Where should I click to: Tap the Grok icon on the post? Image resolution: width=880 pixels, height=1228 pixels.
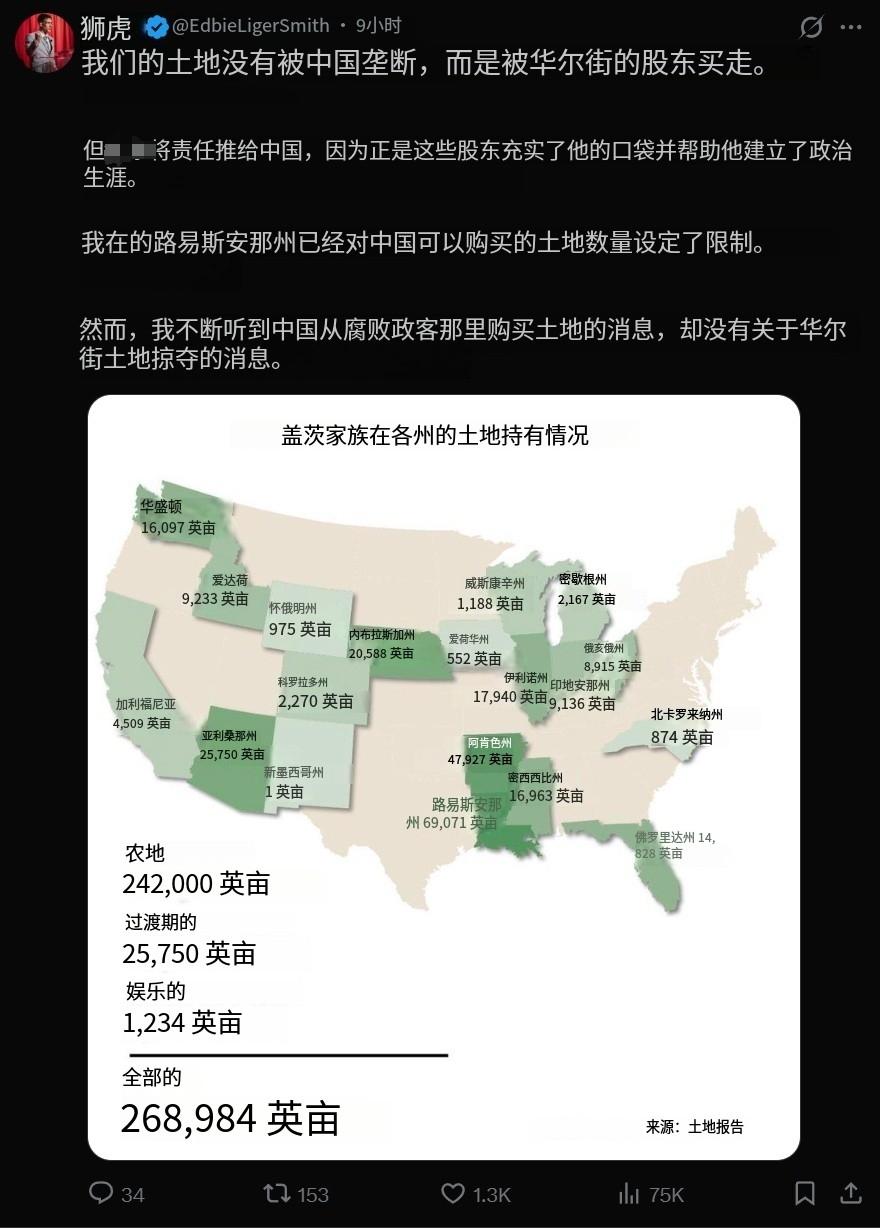pyautogui.click(x=810, y=27)
